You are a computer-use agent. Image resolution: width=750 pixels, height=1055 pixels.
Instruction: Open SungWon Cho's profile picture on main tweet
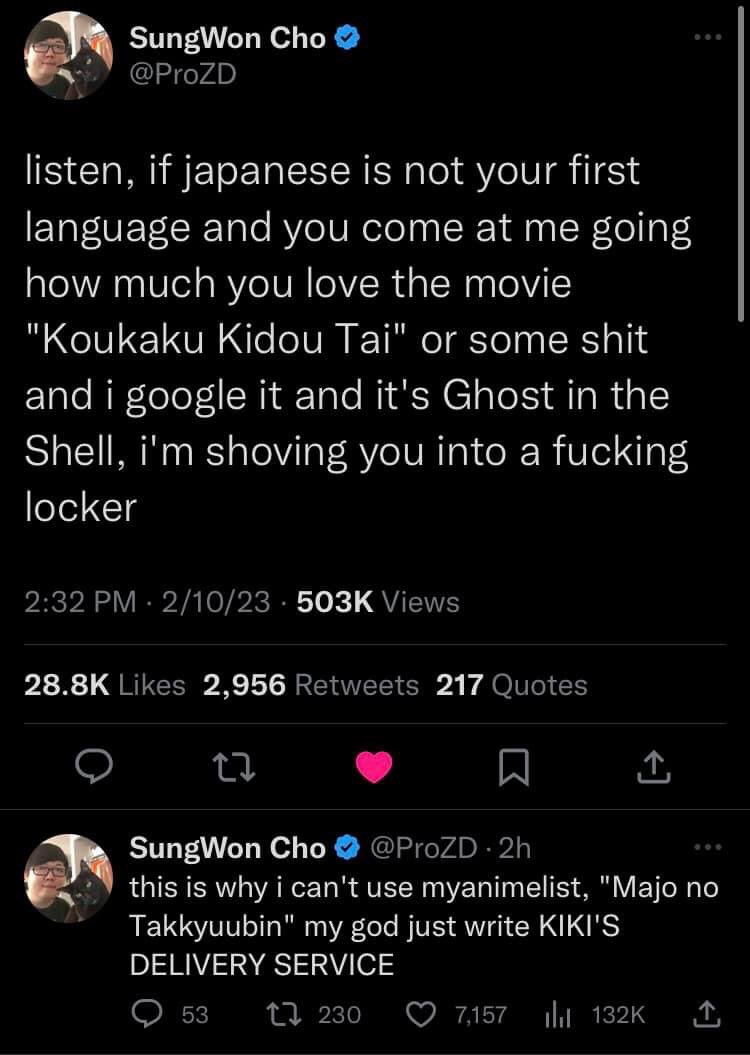coord(68,56)
